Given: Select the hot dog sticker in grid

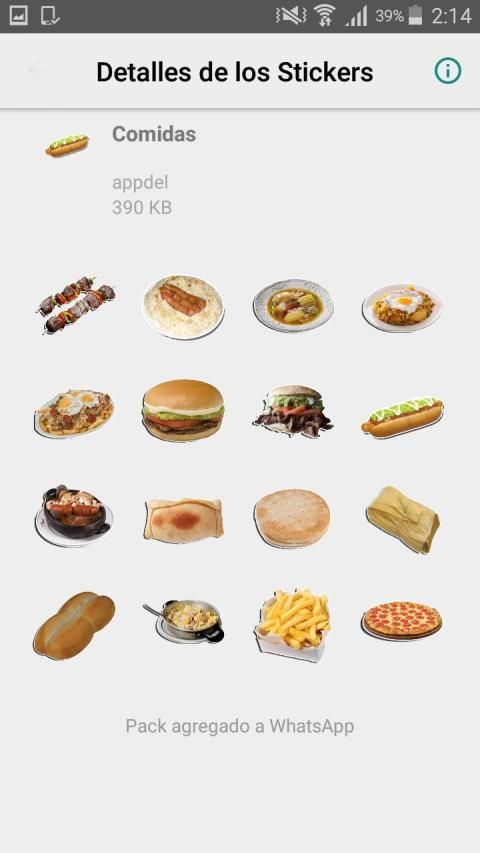Looking at the screenshot, I should 402,417.
